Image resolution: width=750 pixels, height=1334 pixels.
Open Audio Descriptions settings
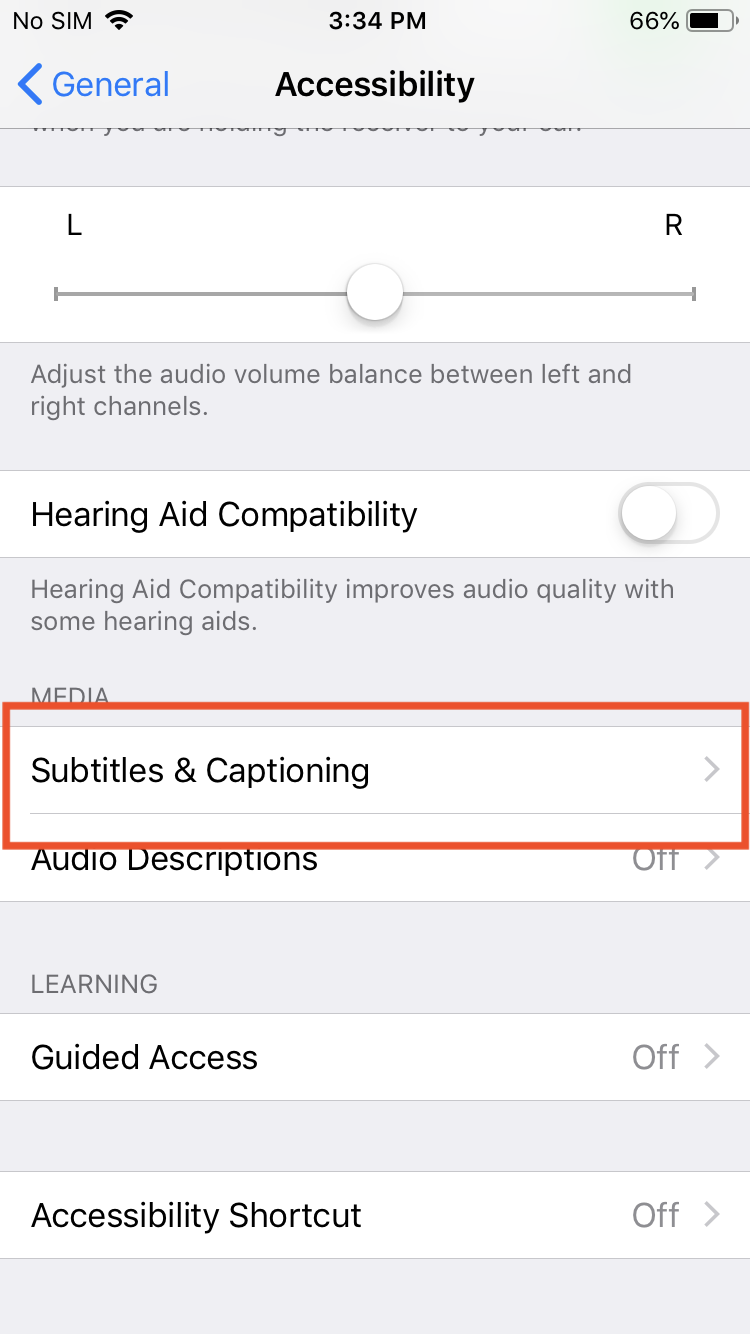click(375, 858)
